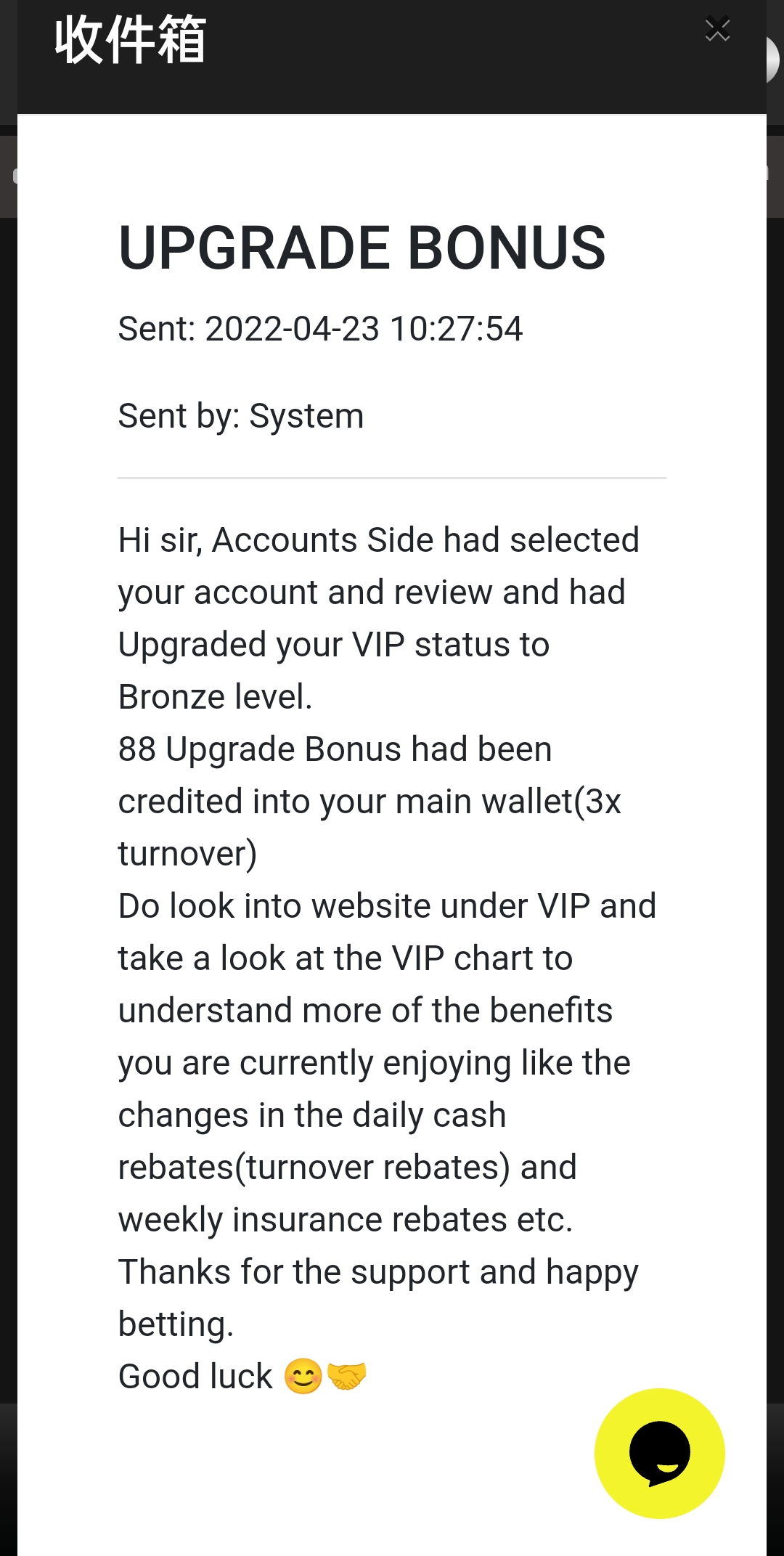Image resolution: width=784 pixels, height=1556 pixels.
Task: Close the inbox message dialog
Action: (x=717, y=30)
